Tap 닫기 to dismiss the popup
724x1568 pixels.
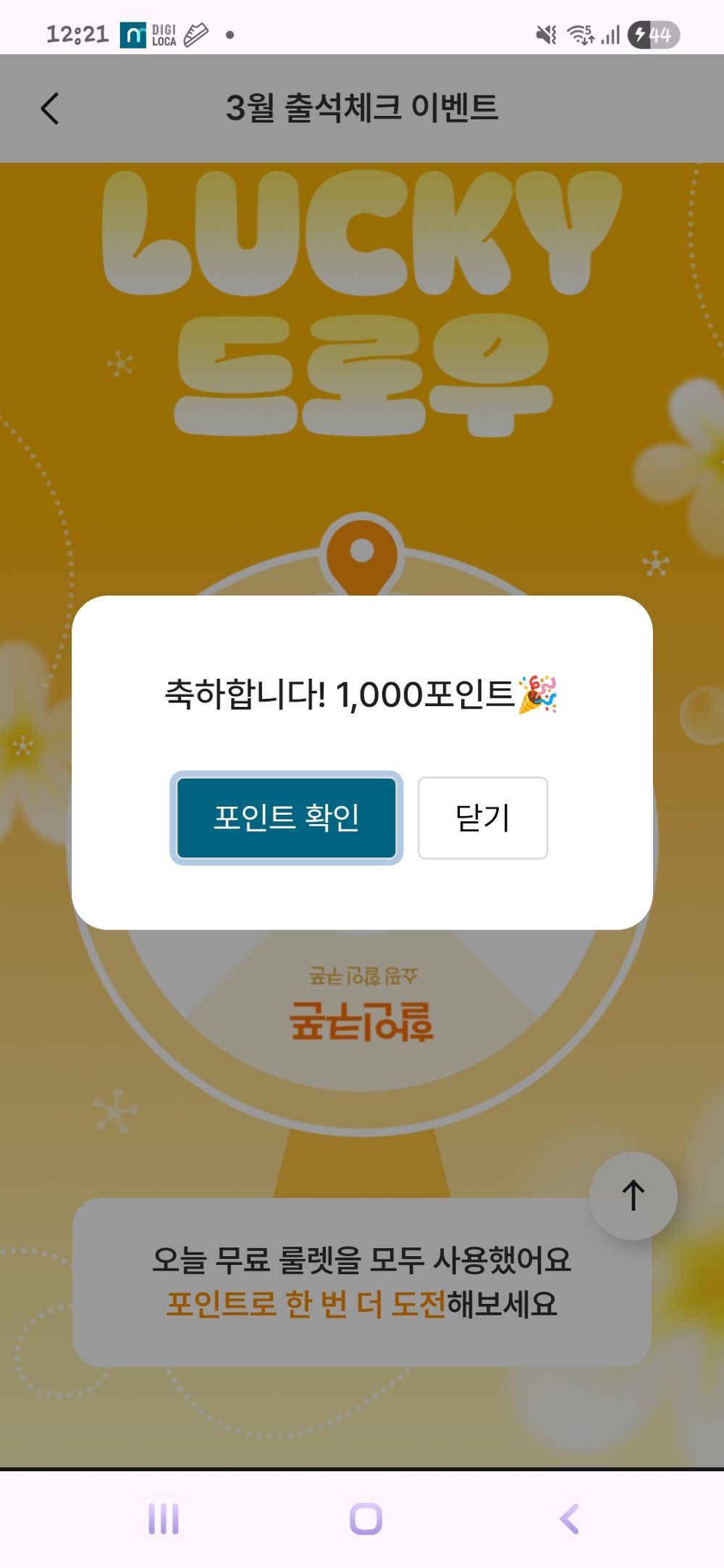pyautogui.click(x=481, y=818)
